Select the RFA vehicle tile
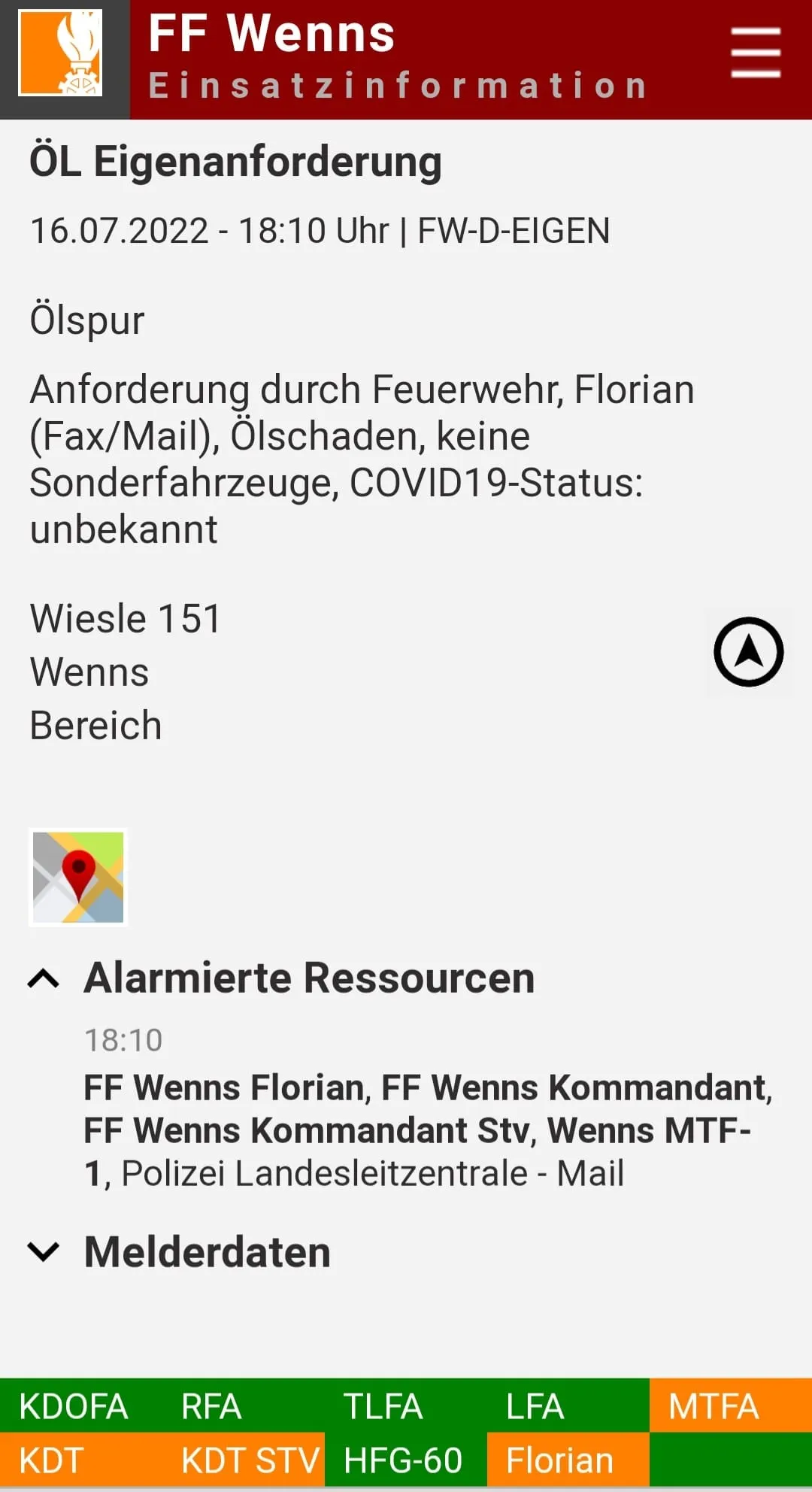The height and width of the screenshot is (1492, 812). tap(243, 1406)
